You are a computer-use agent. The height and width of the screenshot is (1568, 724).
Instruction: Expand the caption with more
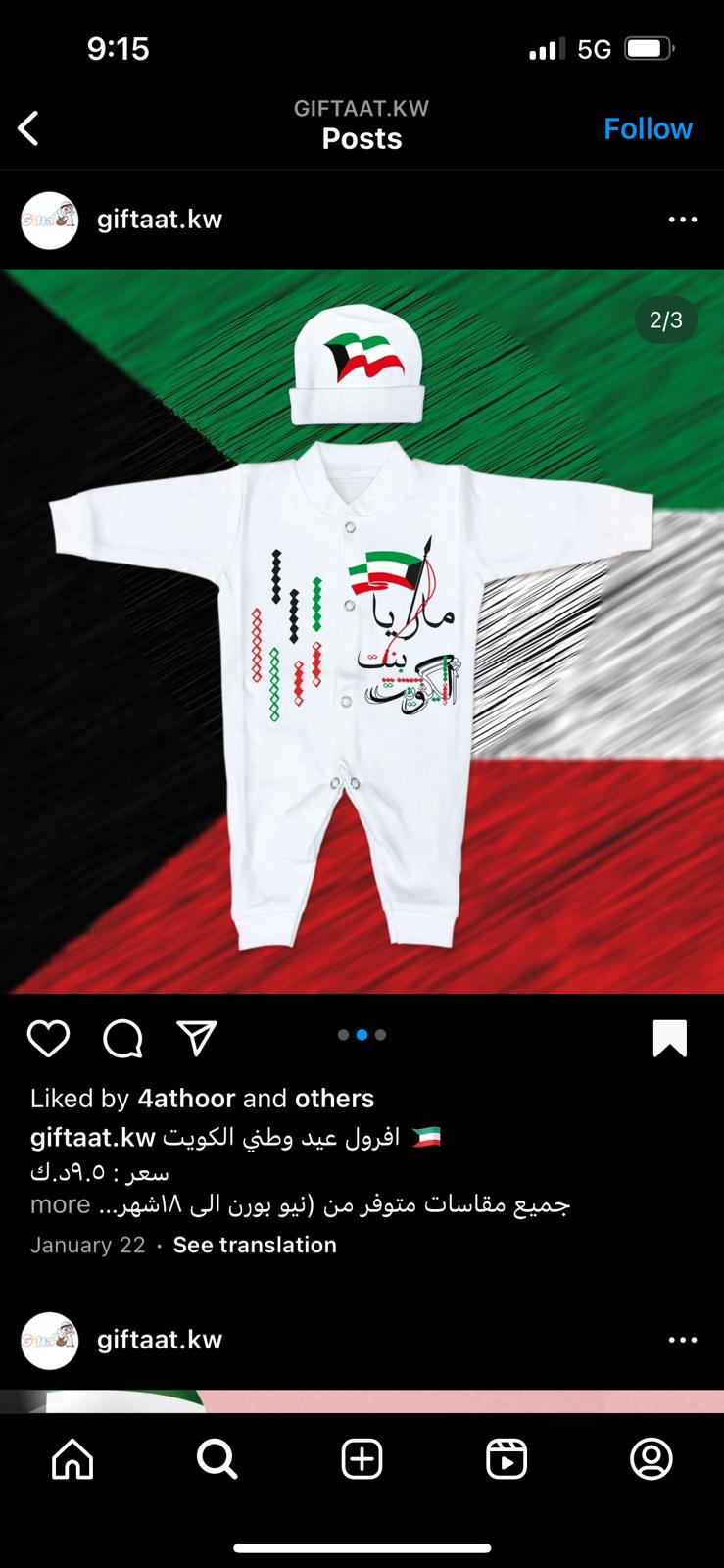(61, 1204)
